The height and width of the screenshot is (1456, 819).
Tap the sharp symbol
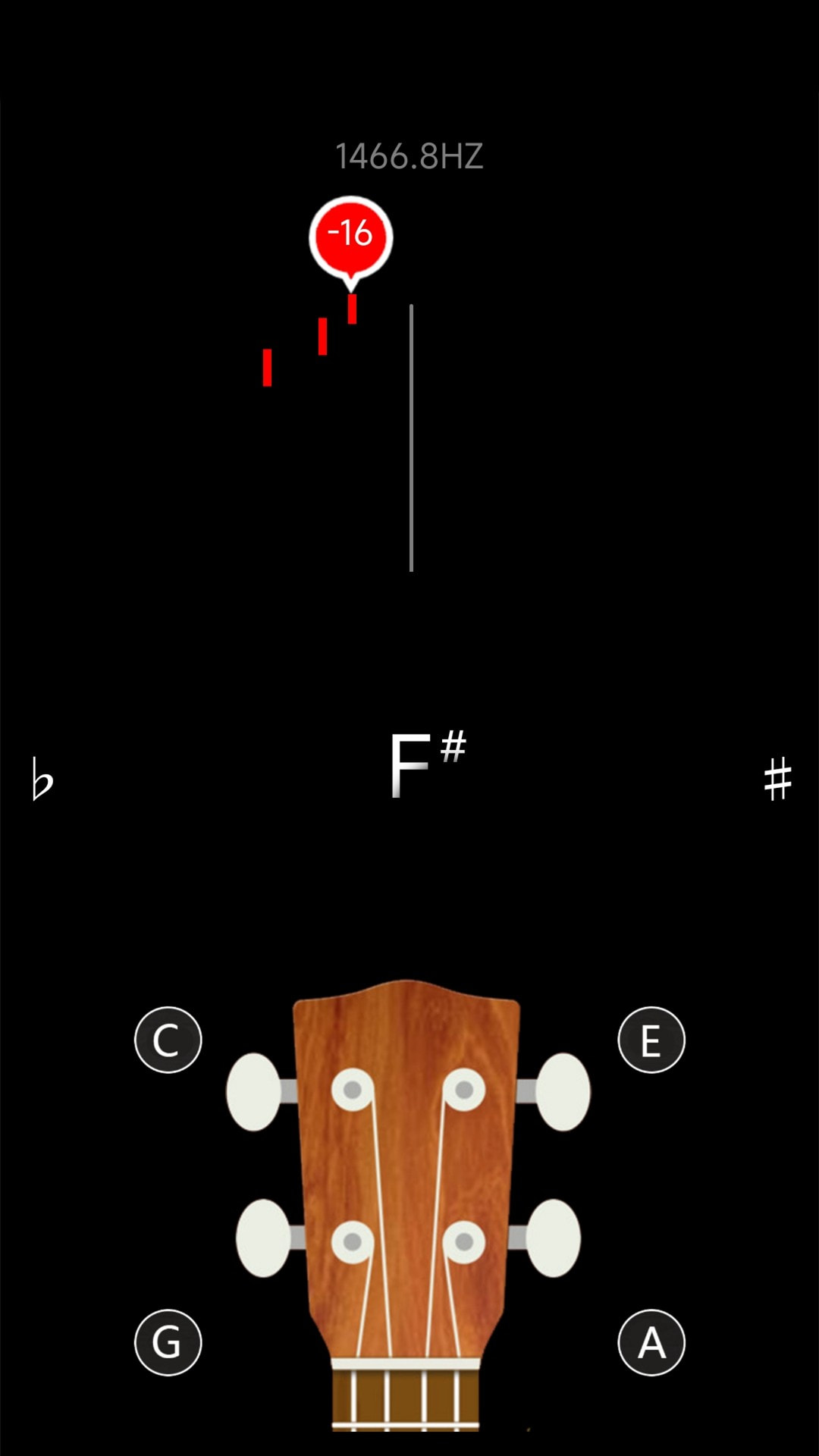[x=777, y=779]
